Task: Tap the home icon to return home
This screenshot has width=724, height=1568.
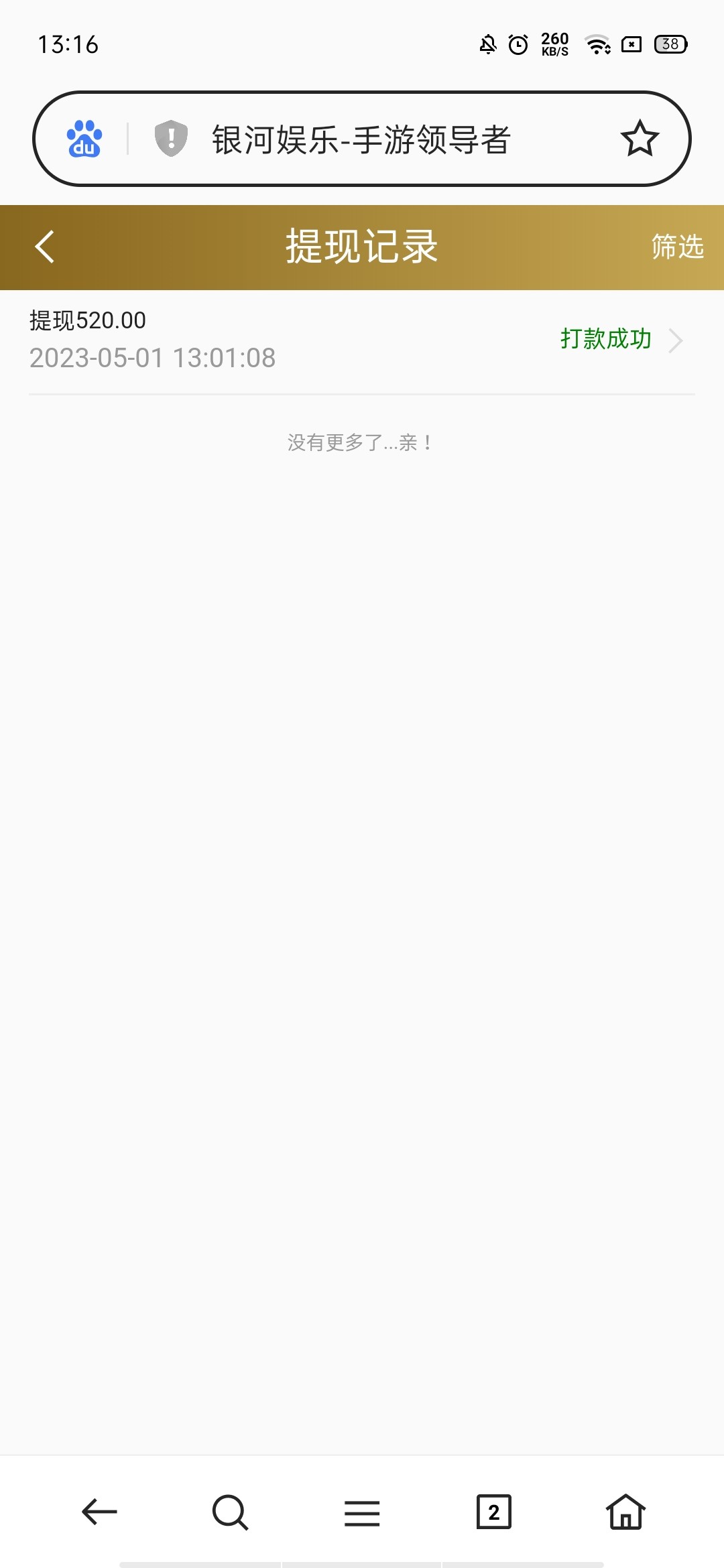Action: click(625, 1512)
